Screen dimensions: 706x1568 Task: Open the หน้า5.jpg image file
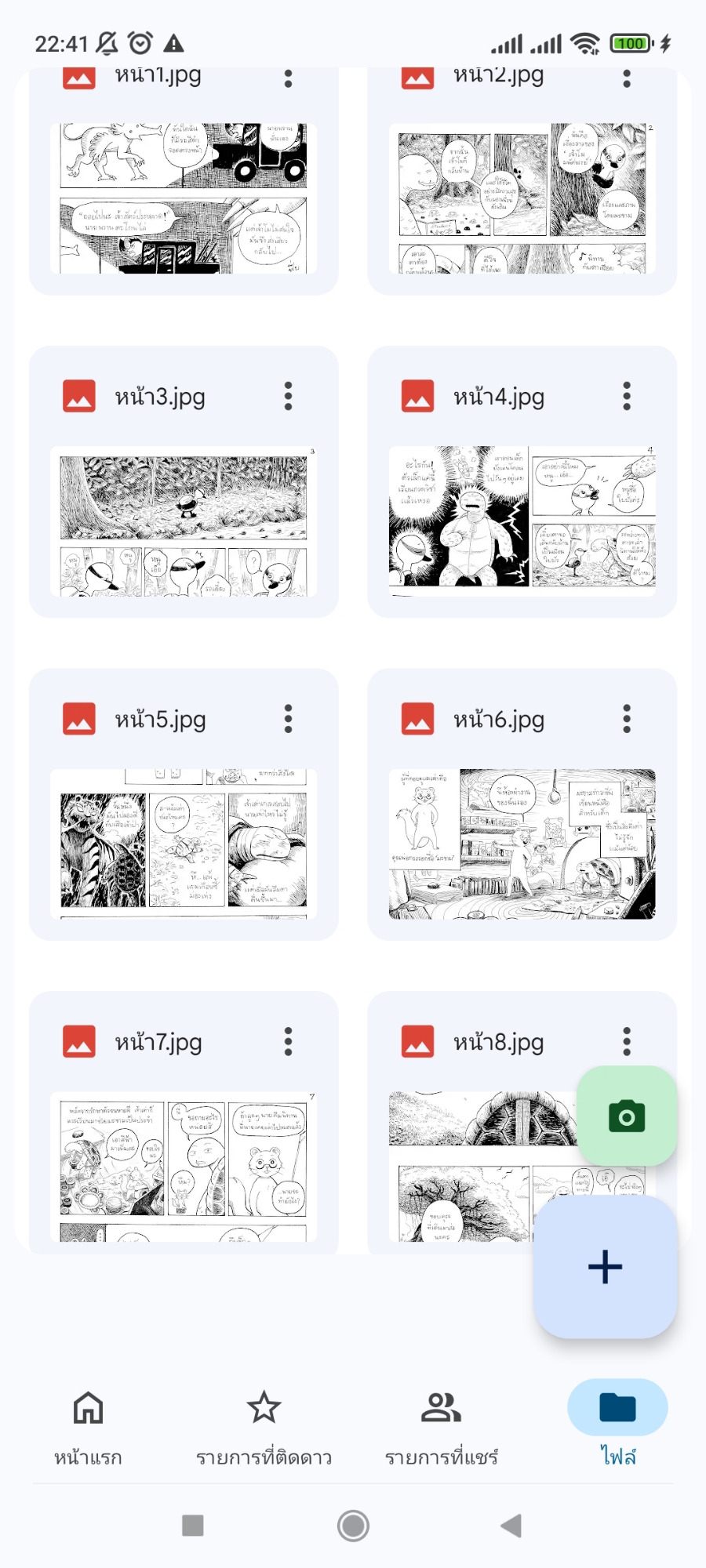(x=184, y=844)
